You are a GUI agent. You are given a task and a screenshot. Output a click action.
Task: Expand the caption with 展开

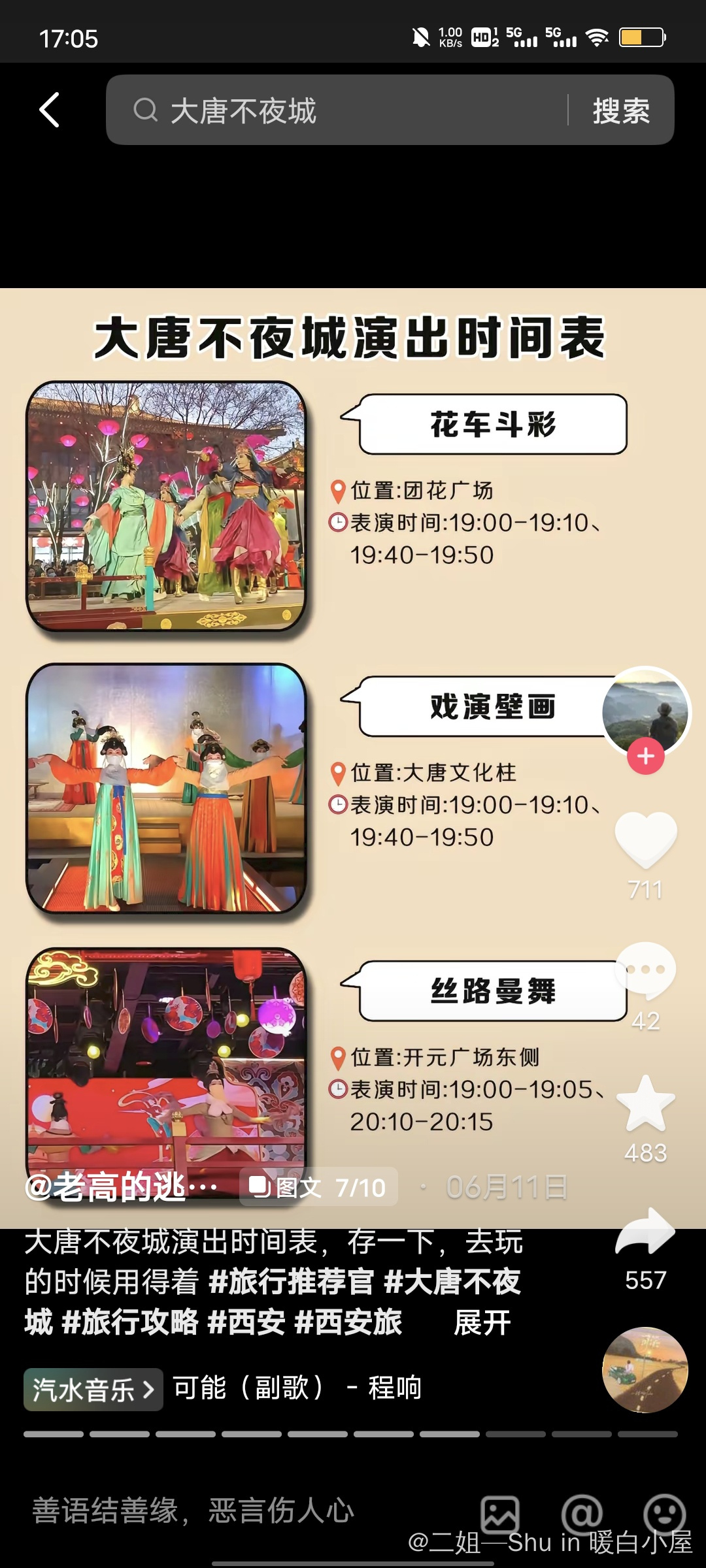(x=482, y=1323)
